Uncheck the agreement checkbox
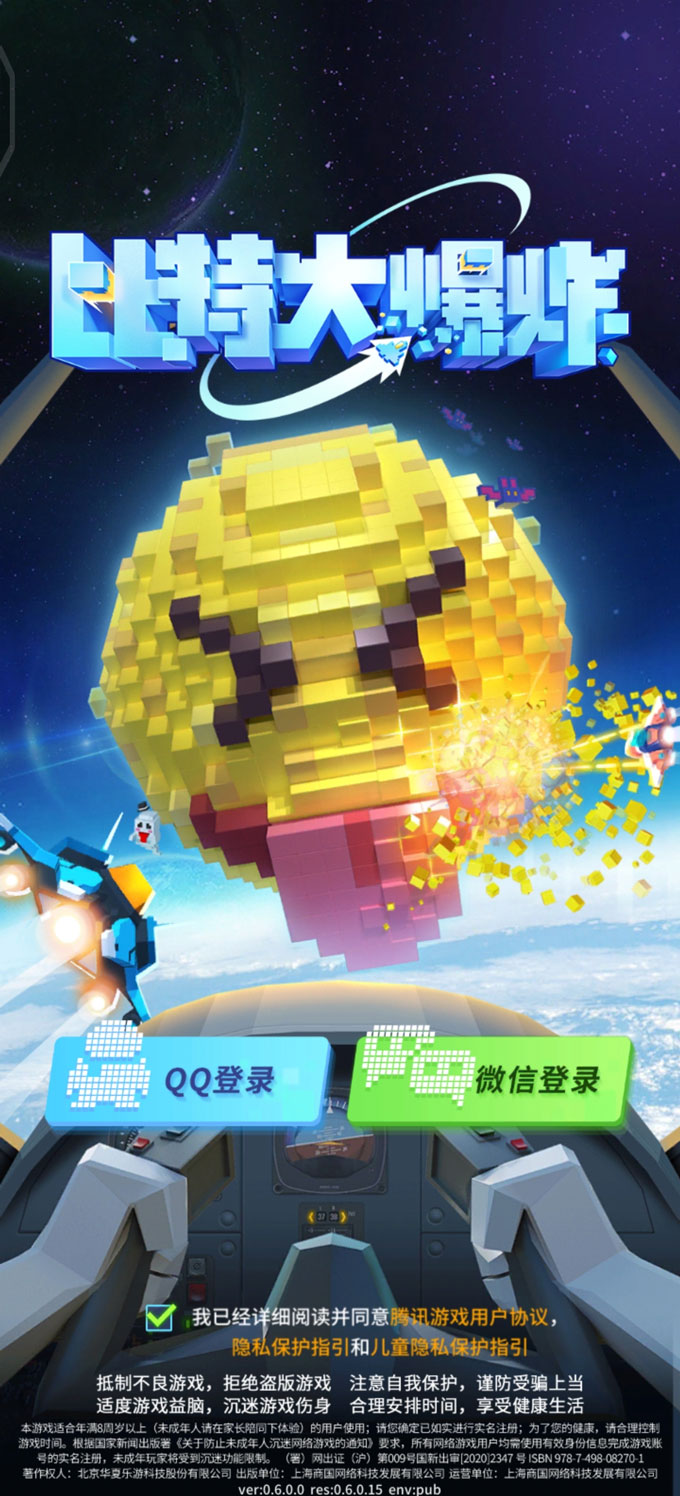The height and width of the screenshot is (1496, 680). pyautogui.click(x=160, y=1317)
